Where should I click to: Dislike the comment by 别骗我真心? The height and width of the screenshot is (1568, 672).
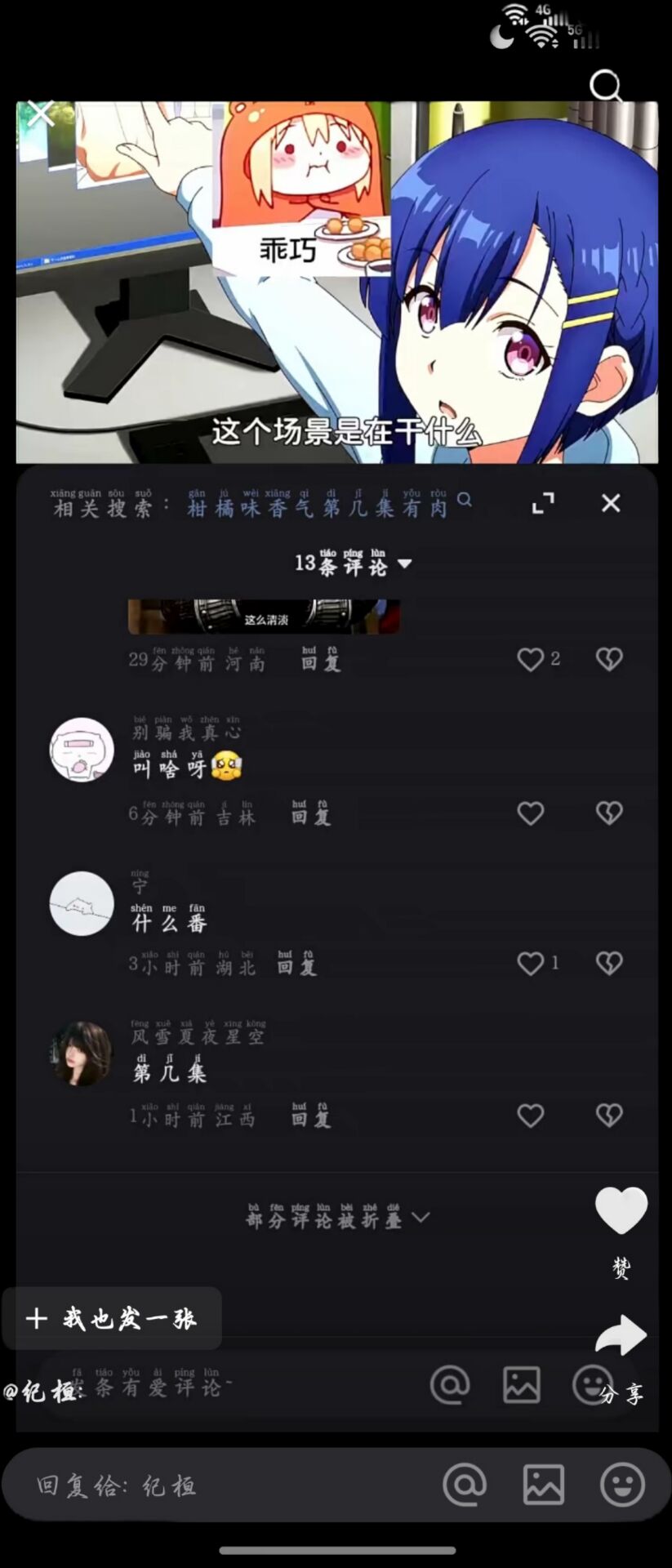click(x=609, y=813)
